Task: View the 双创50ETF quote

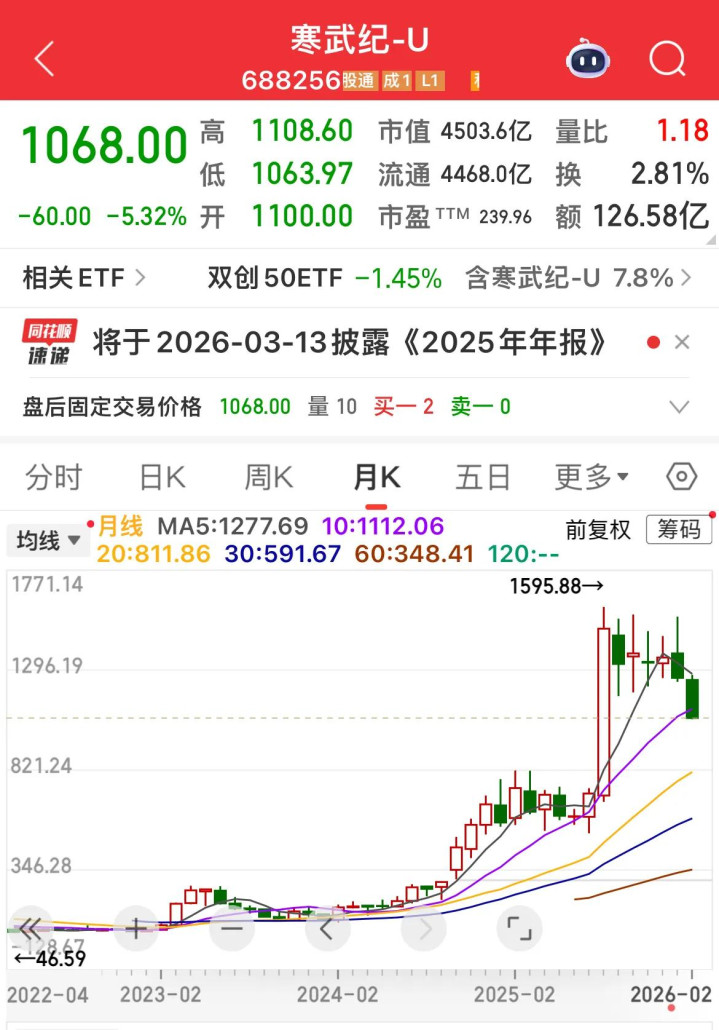Action: pos(324,278)
